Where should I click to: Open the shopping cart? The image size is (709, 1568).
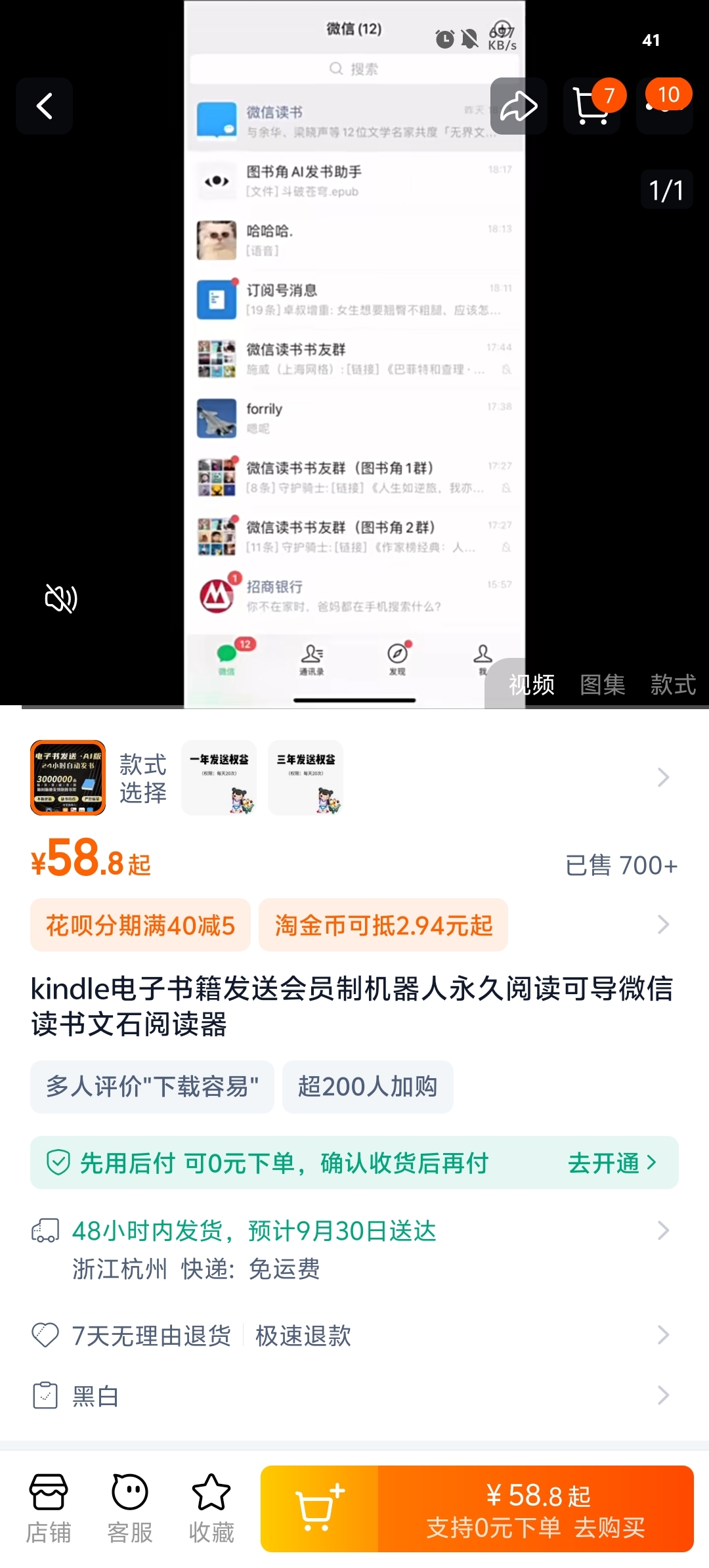click(x=591, y=106)
